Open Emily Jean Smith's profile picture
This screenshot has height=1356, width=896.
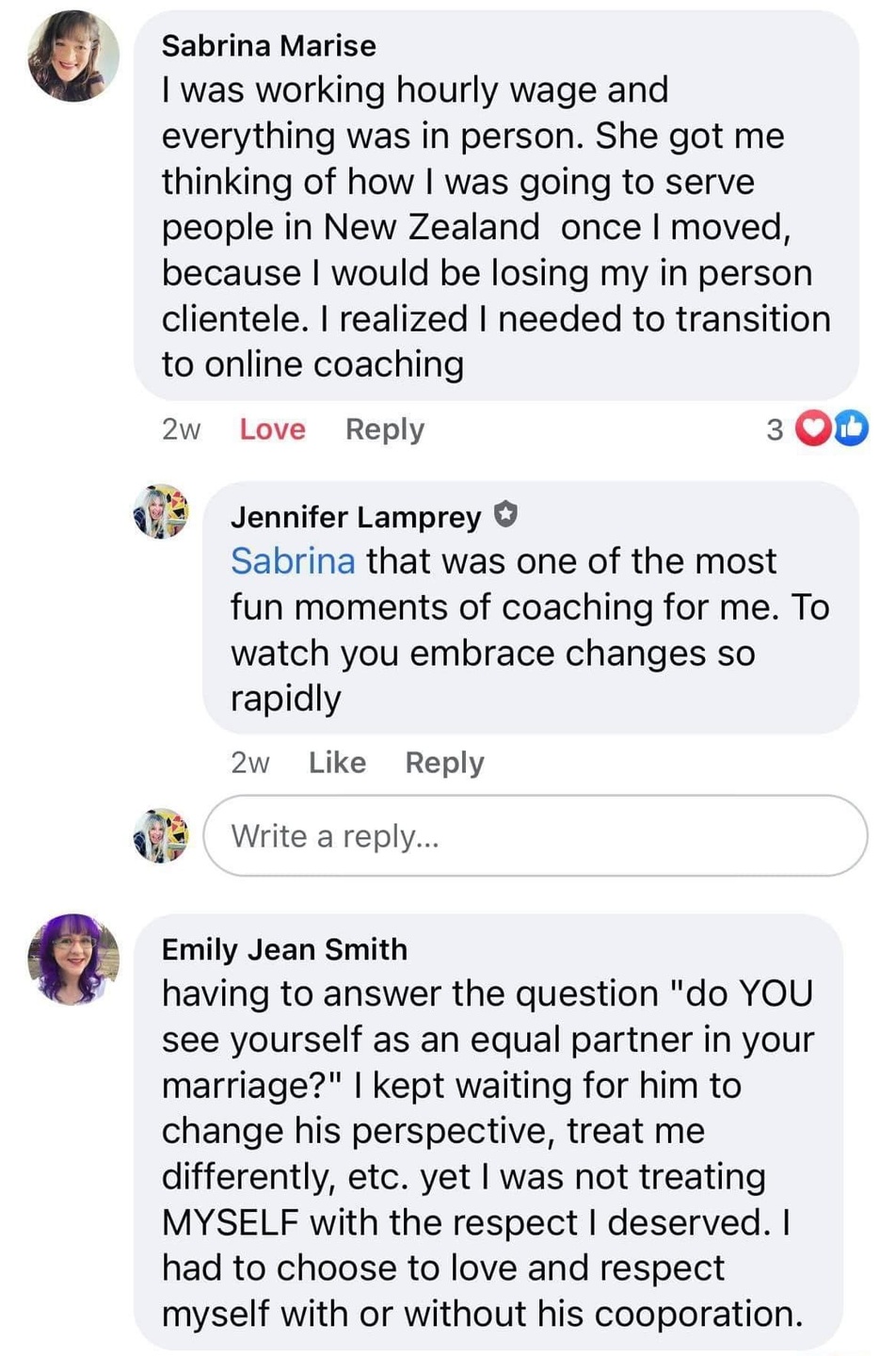[x=74, y=959]
